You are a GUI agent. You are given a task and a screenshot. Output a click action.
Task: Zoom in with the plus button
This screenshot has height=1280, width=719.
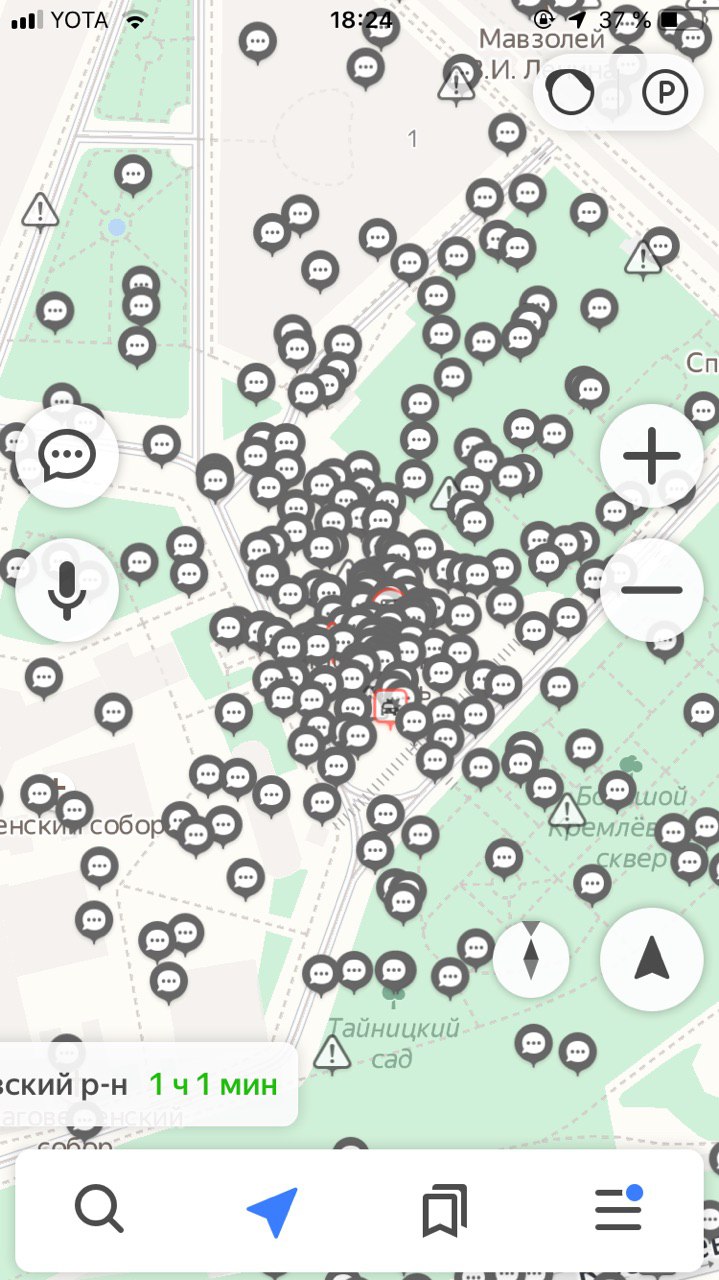pos(651,456)
